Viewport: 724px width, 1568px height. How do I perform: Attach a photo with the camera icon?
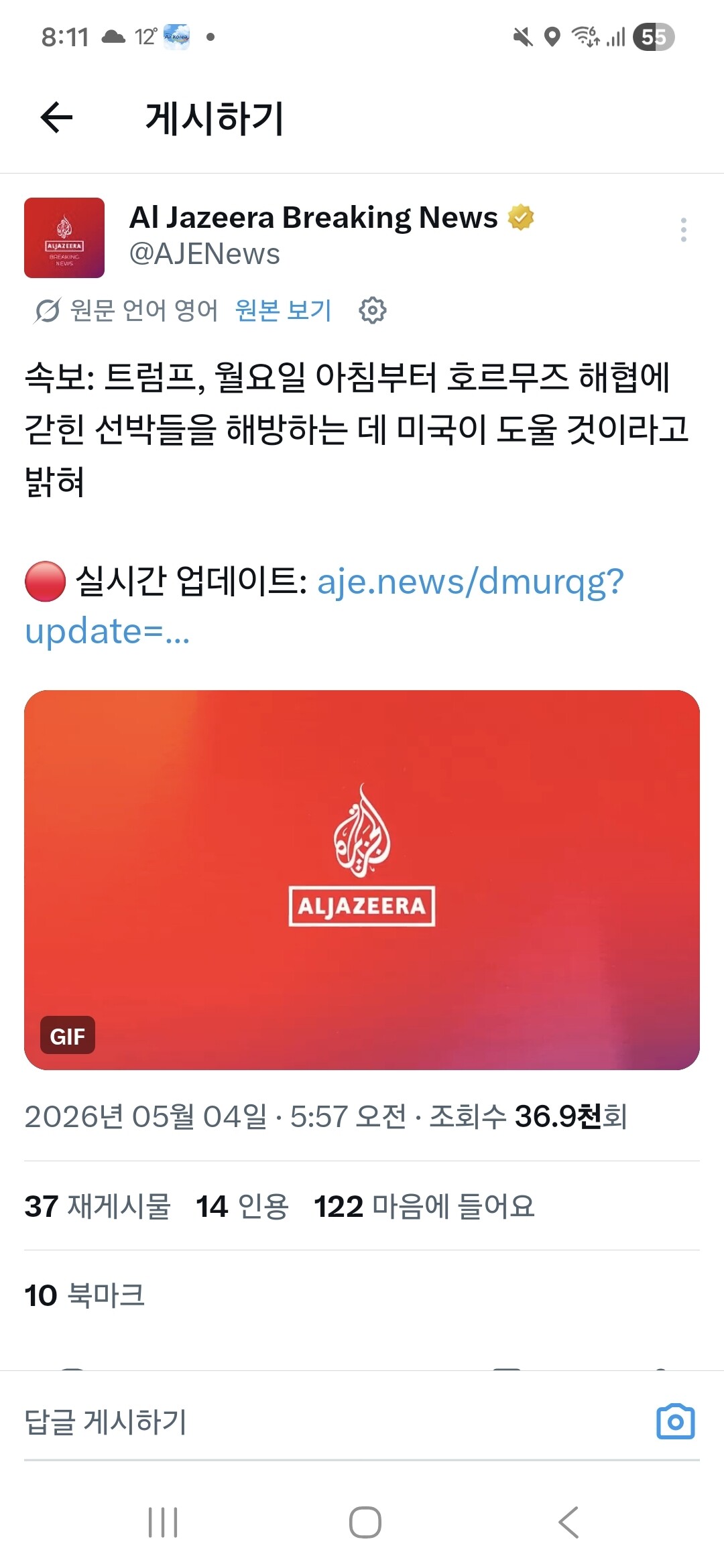pos(676,1421)
